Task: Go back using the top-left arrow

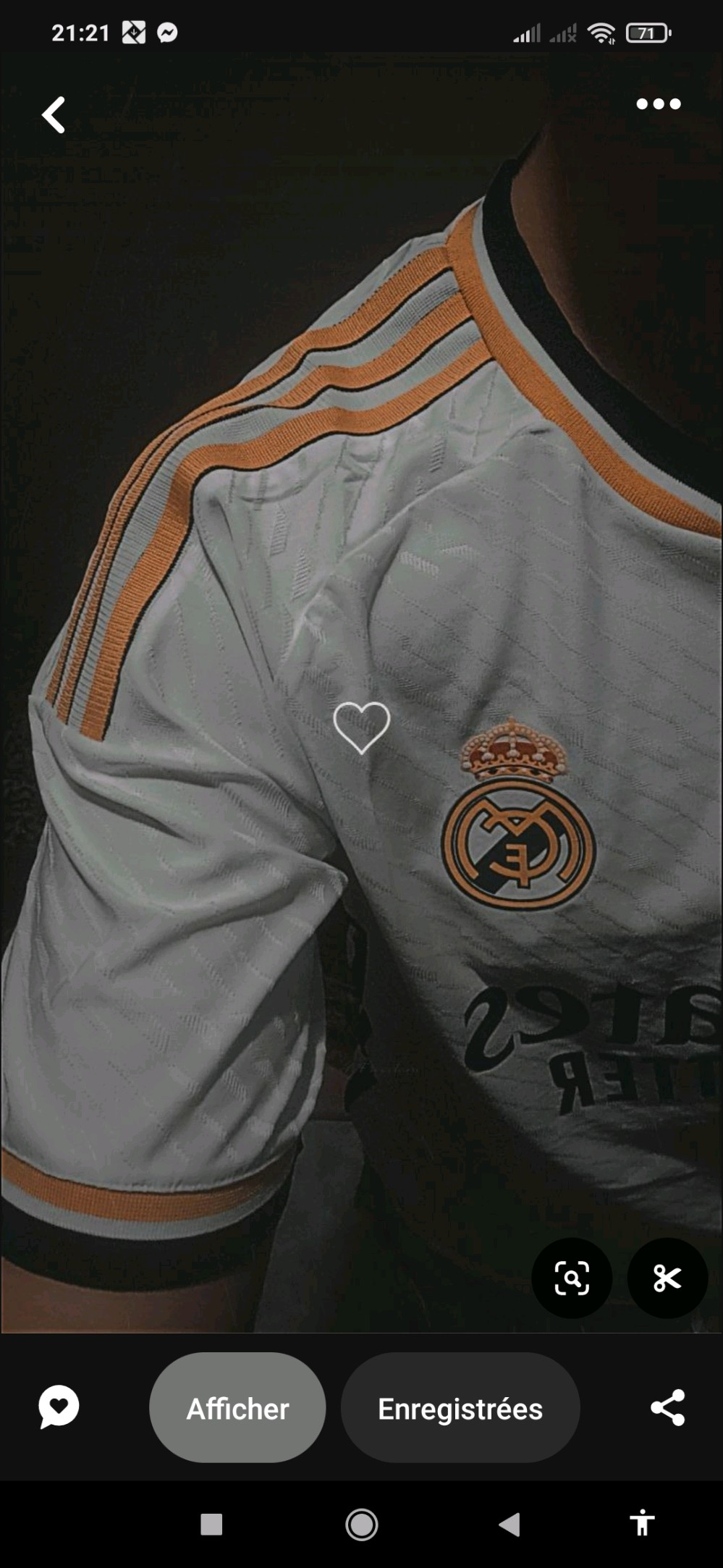Action: click(54, 115)
